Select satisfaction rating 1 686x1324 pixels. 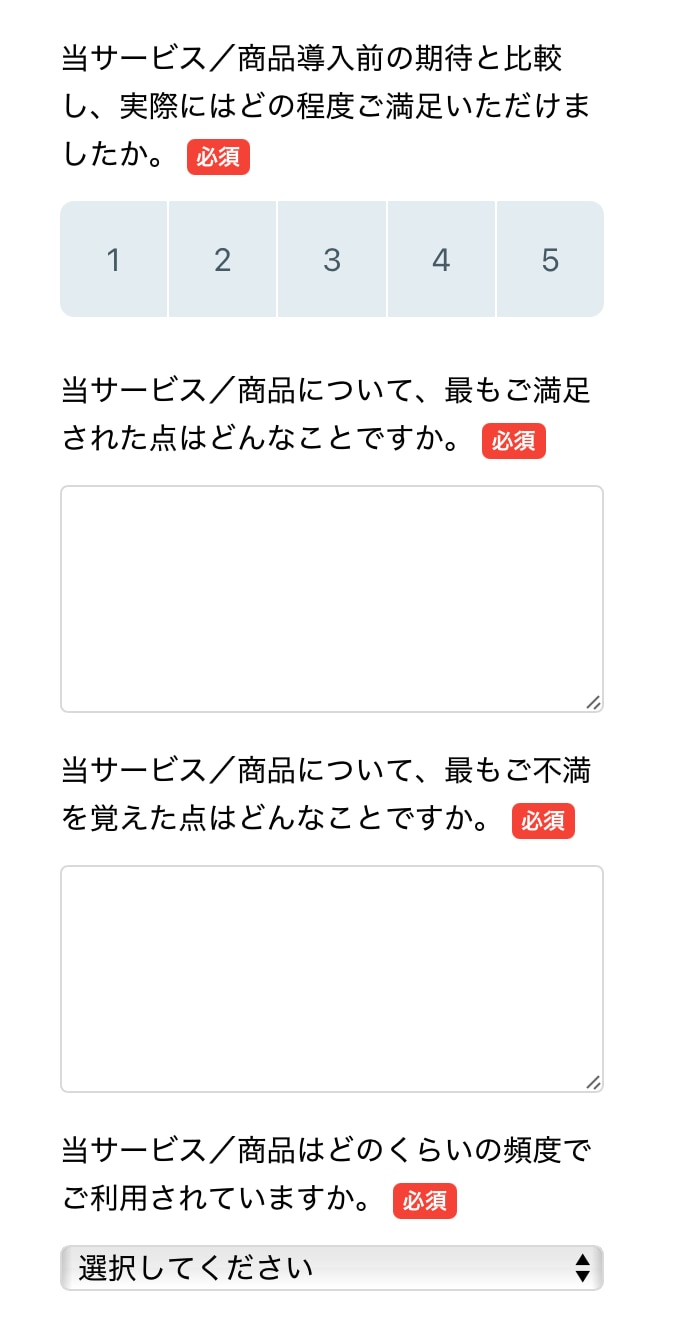(x=114, y=260)
